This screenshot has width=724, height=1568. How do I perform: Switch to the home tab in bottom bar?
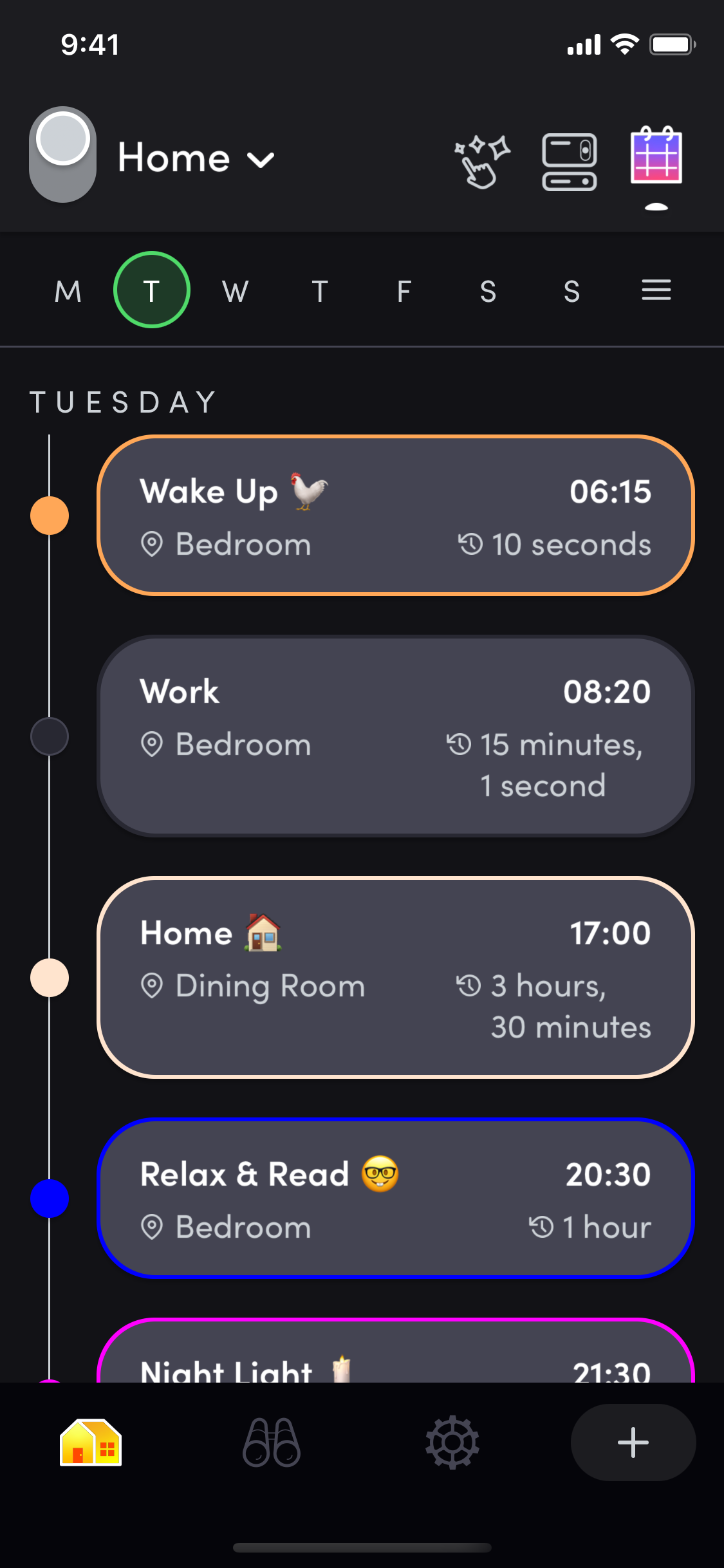coord(91,1442)
